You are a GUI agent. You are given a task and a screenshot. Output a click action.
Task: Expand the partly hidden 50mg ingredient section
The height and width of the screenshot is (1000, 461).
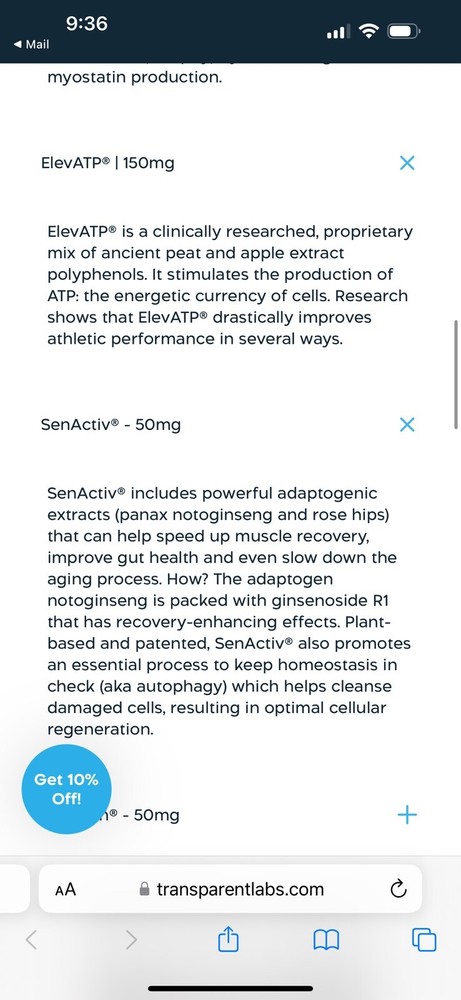click(406, 814)
